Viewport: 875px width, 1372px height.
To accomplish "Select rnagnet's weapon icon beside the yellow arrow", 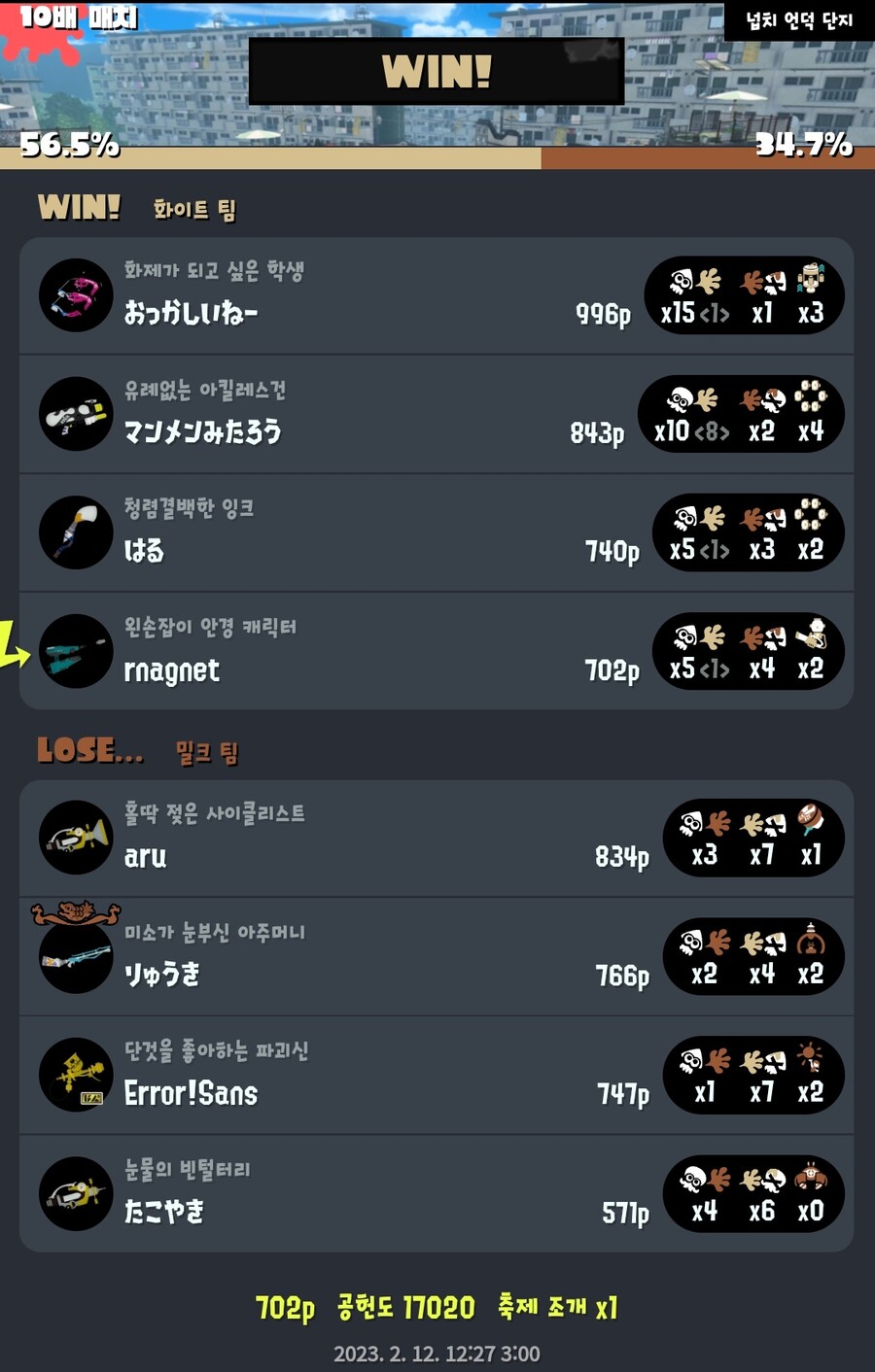I will [76, 651].
